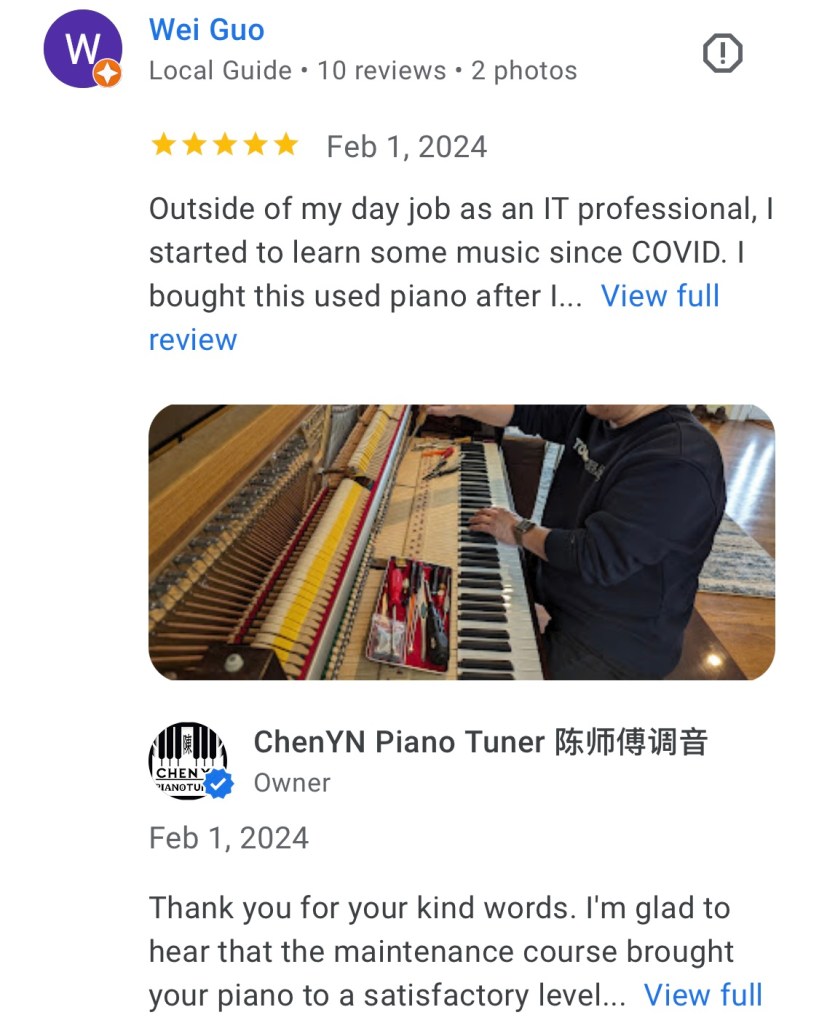Open the piano tuning review photo

461,542
